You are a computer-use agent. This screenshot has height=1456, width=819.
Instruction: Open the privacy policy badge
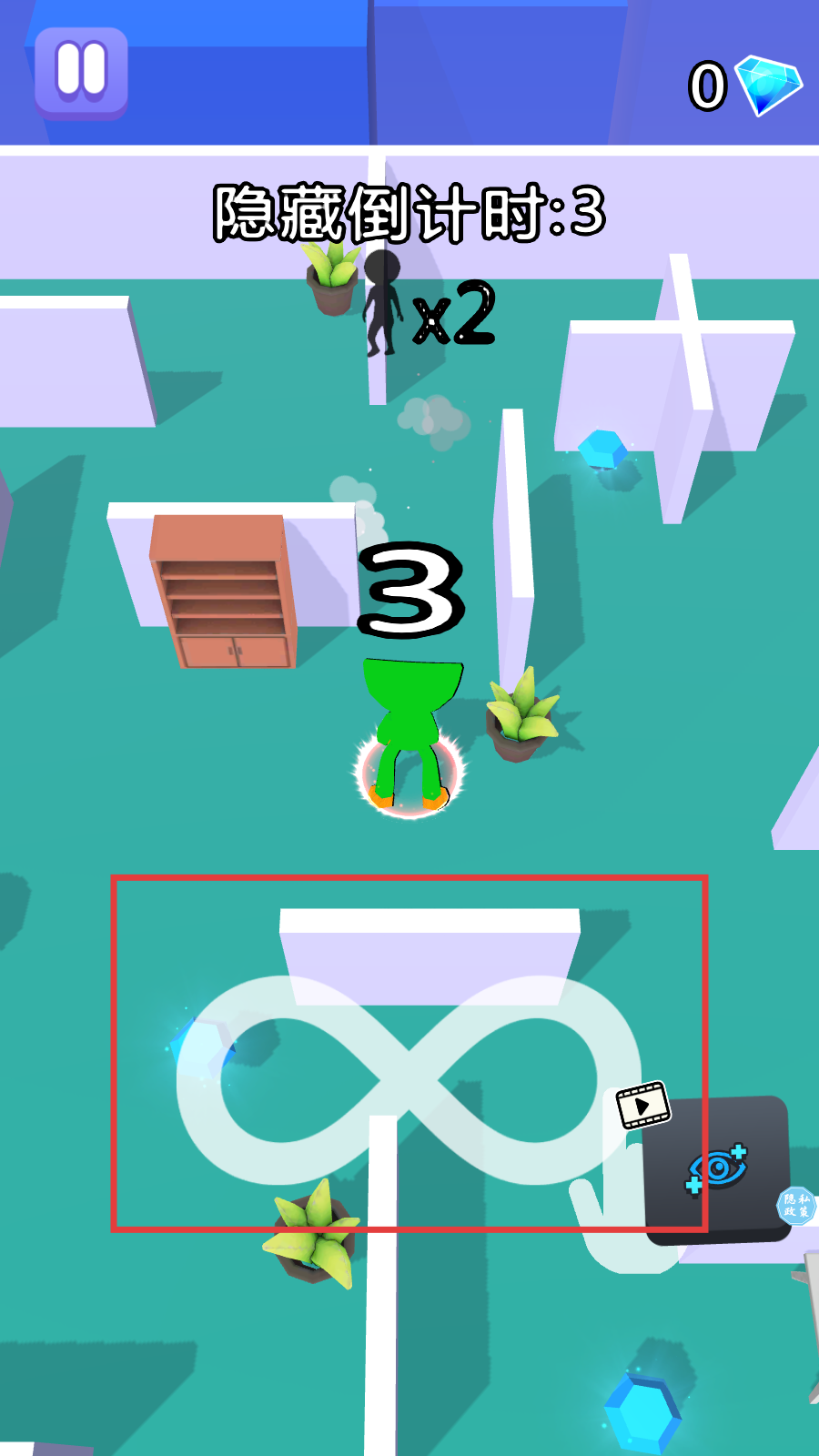(x=796, y=1205)
